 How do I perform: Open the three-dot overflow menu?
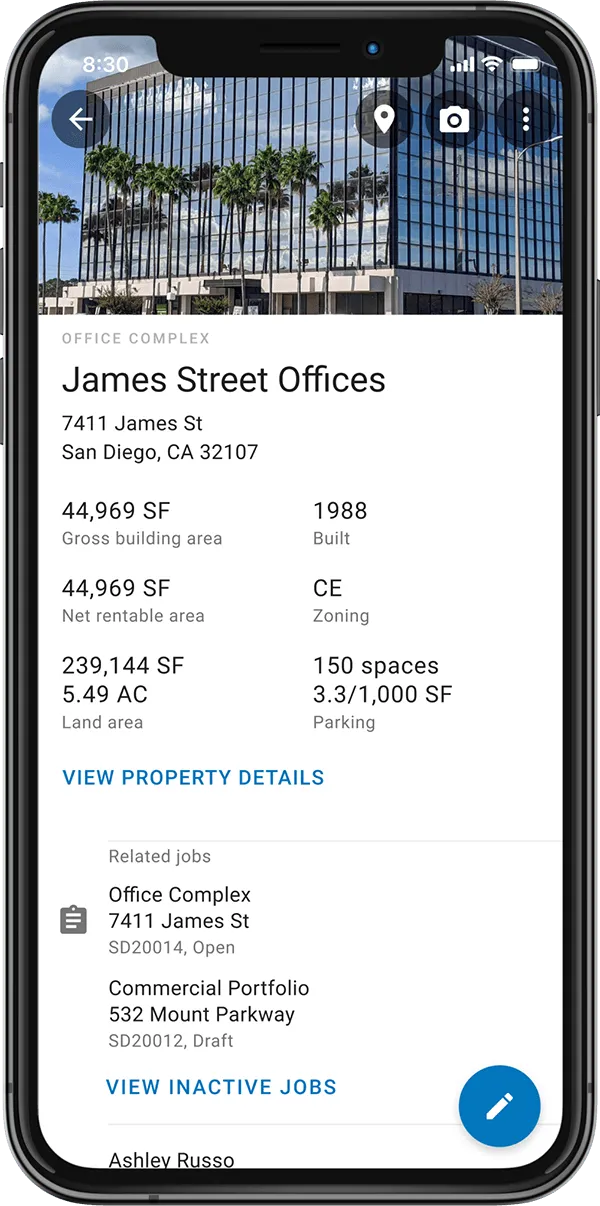(x=525, y=120)
